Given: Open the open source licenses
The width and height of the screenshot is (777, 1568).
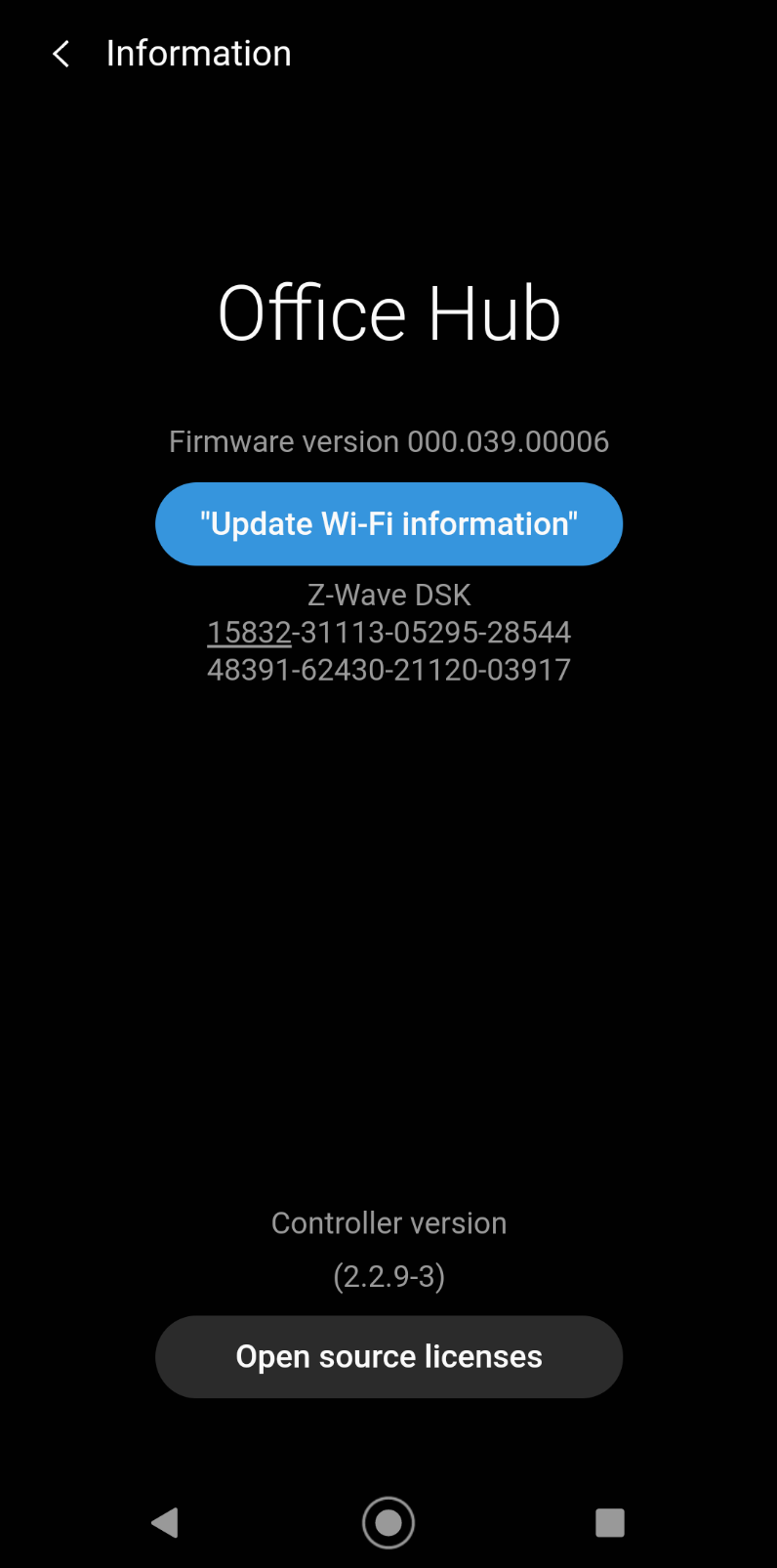Looking at the screenshot, I should pyautogui.click(x=388, y=1357).
